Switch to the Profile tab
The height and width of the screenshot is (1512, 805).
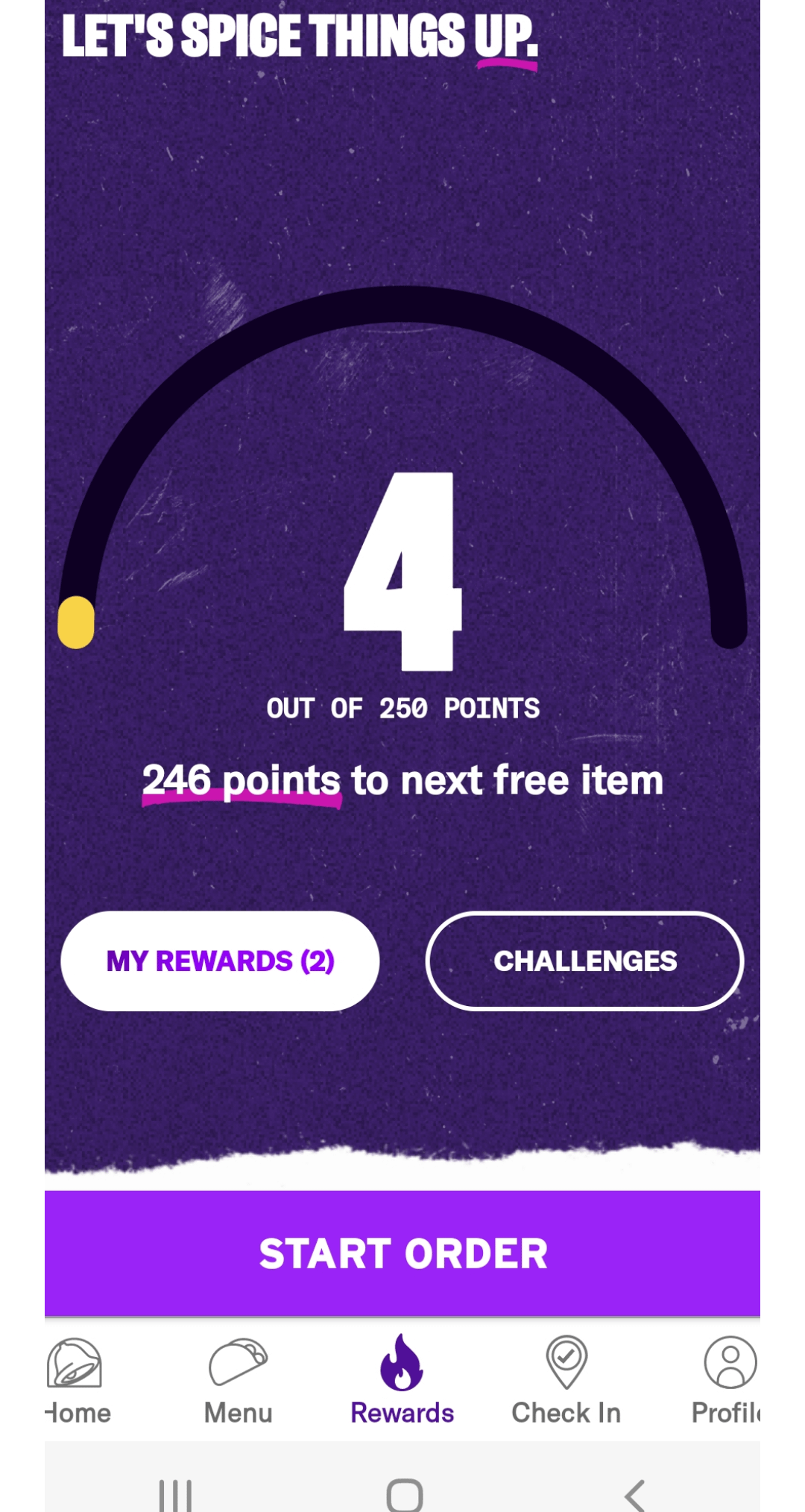coord(727,1380)
